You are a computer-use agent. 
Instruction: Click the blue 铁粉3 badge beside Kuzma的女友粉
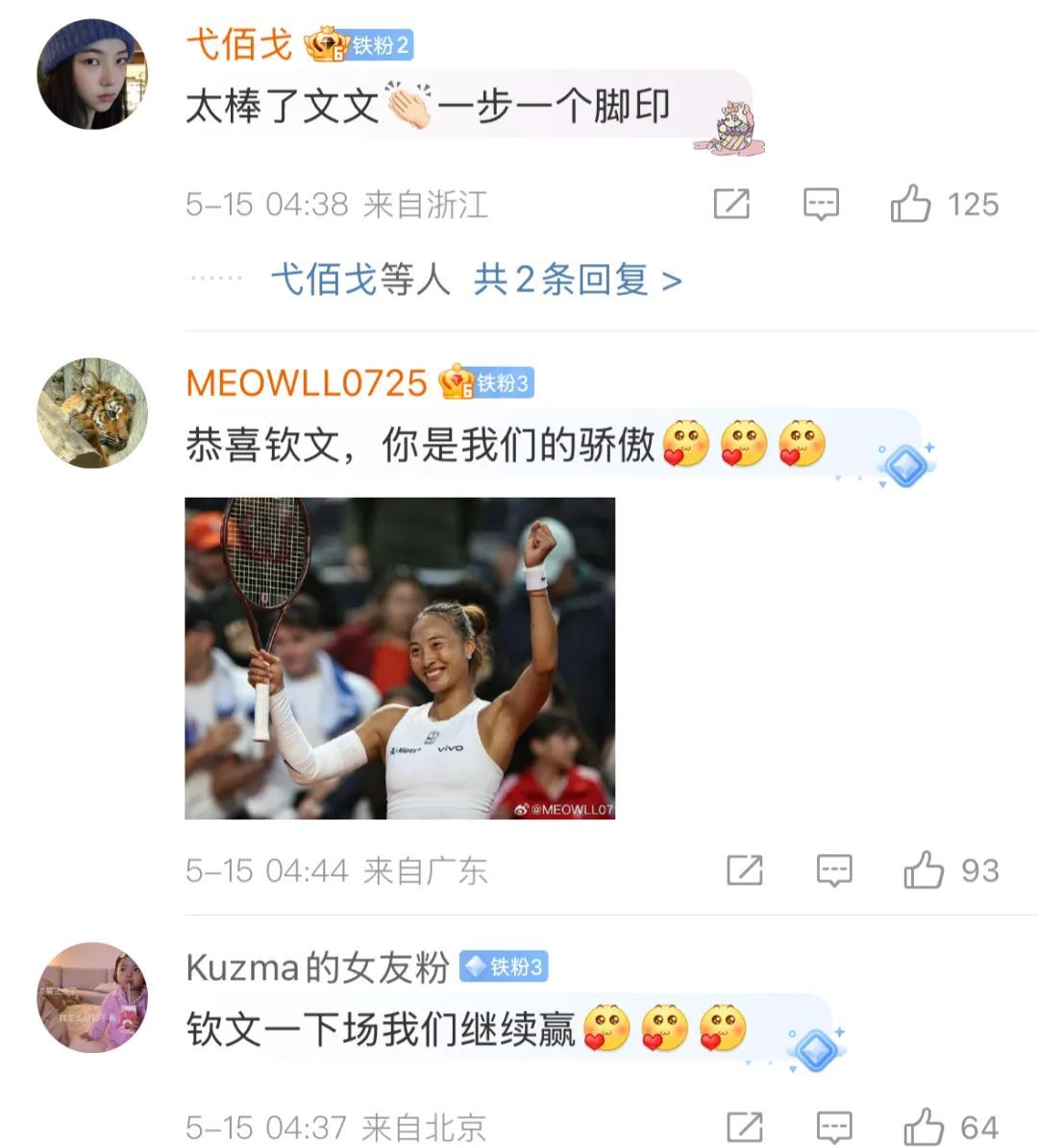[505, 968]
